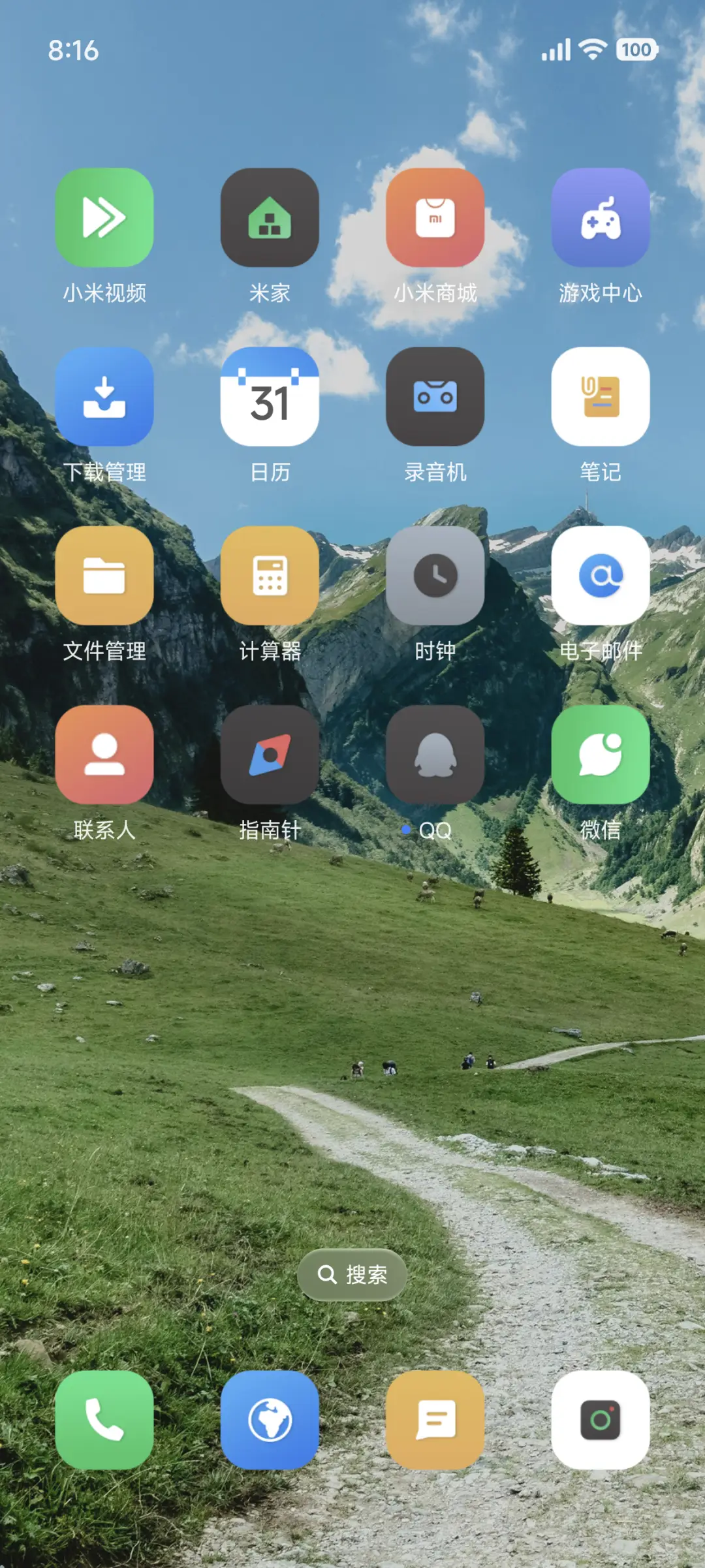
Task: Open the 游戏中心 game center
Action: click(x=601, y=219)
